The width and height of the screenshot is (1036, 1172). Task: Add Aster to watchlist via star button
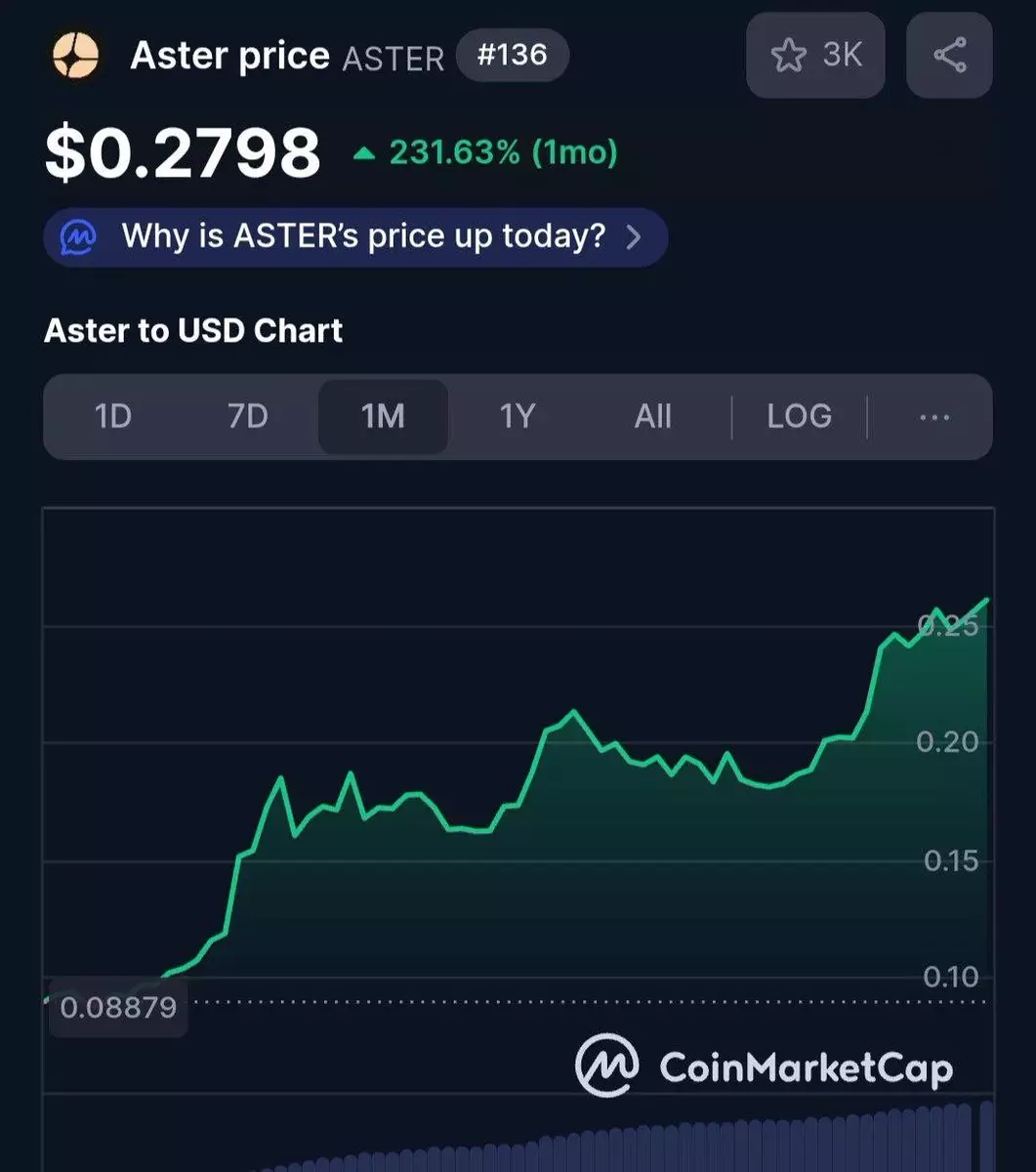coord(814,56)
